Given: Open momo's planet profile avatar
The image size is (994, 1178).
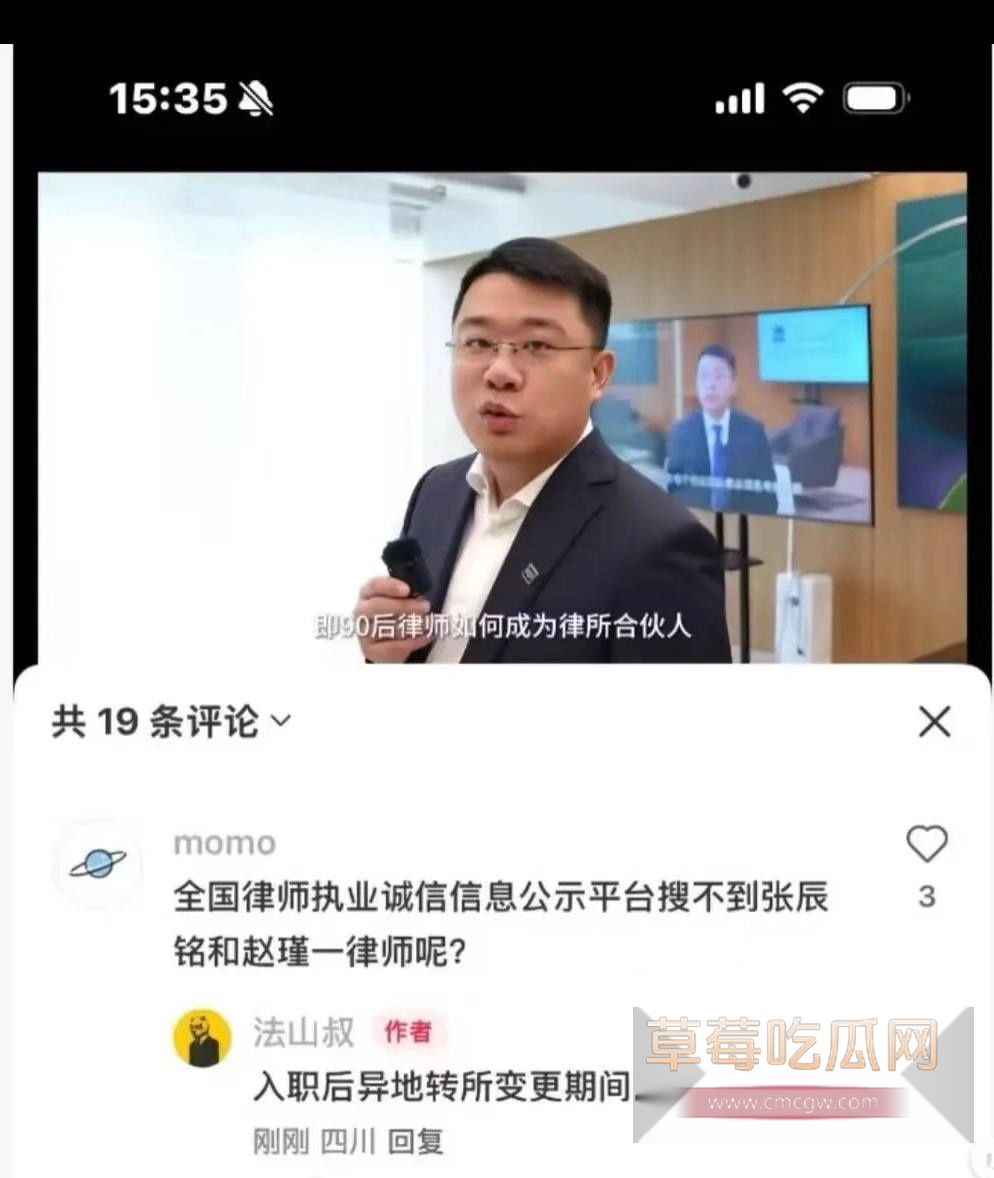Looking at the screenshot, I should (97, 865).
